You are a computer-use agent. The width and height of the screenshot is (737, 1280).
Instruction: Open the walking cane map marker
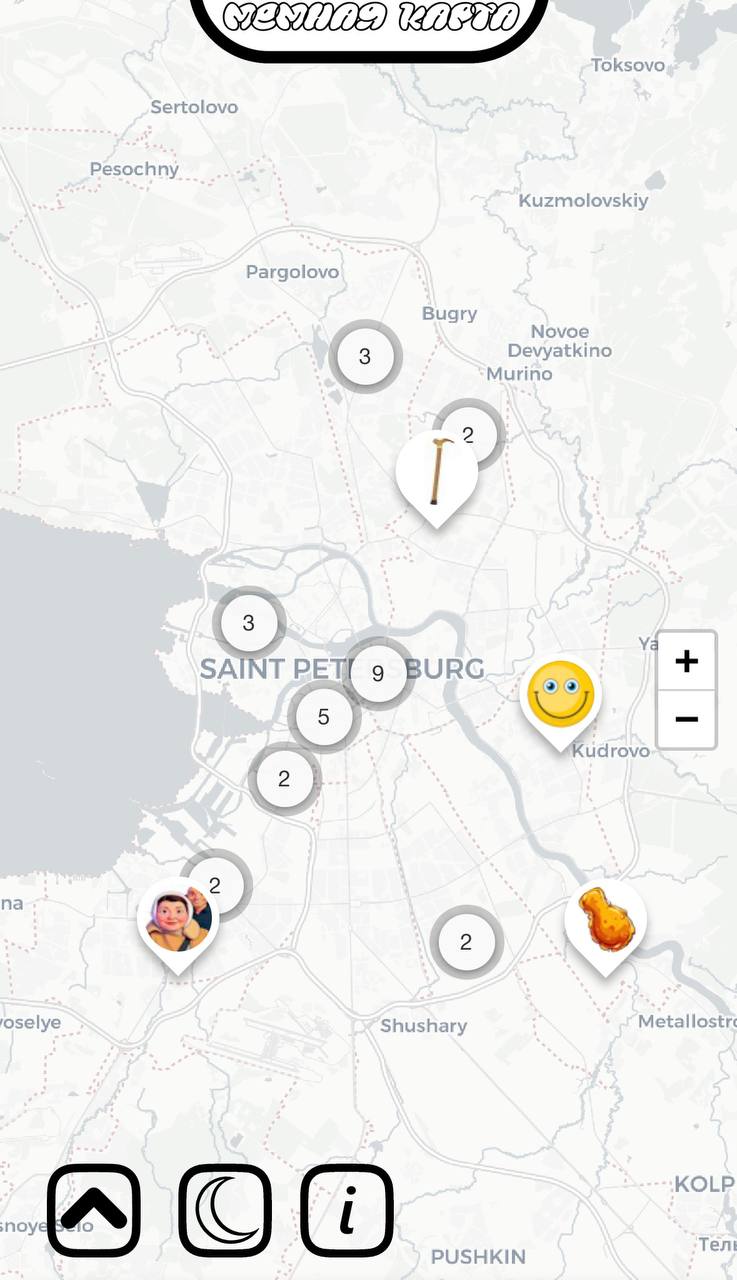[437, 473]
